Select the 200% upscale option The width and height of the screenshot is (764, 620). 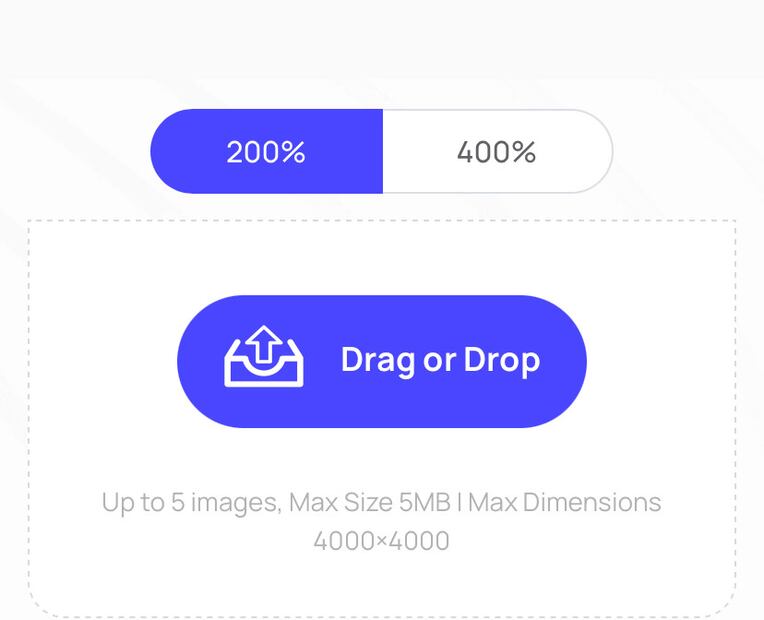point(266,152)
